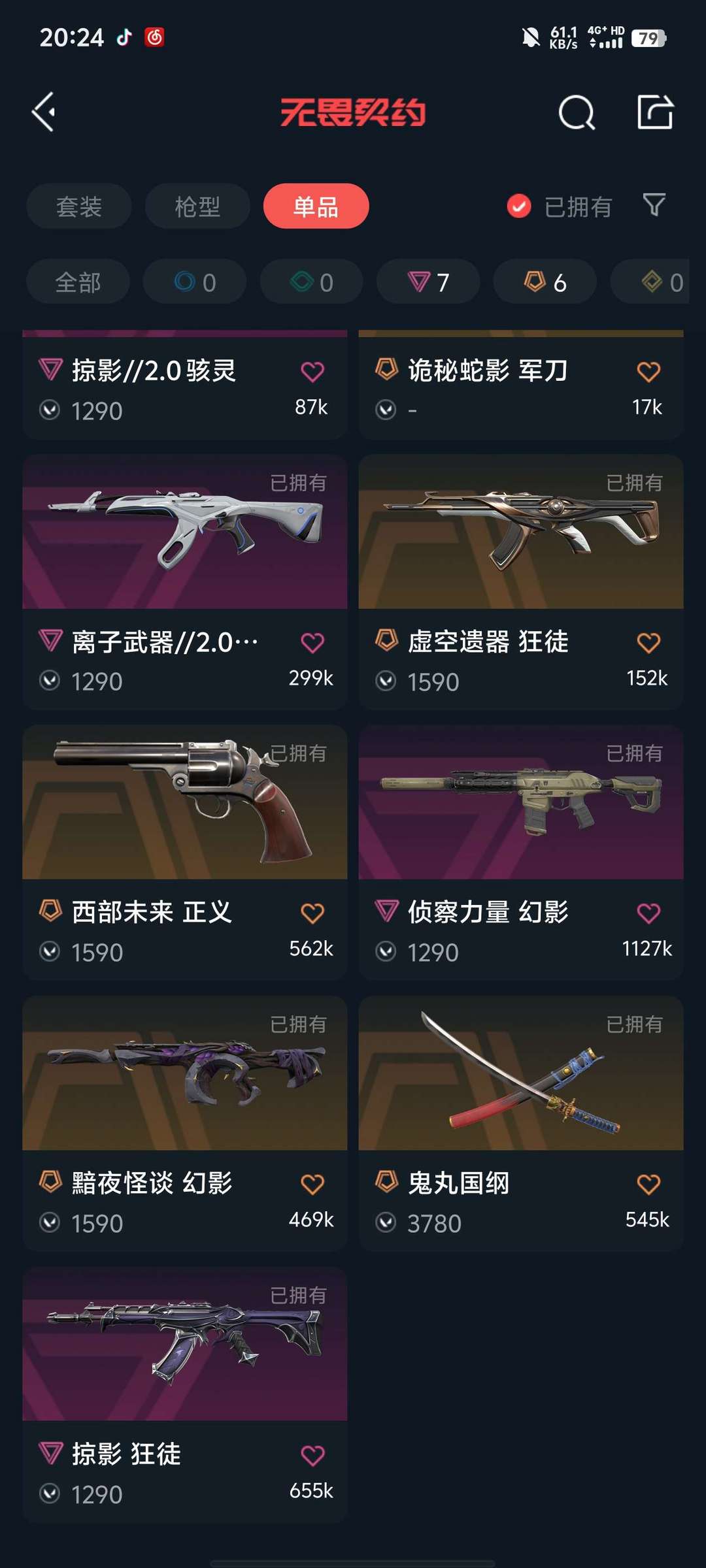Open the 西部未来 正义 revolver card
This screenshot has width=706, height=1568.
pos(185,853)
